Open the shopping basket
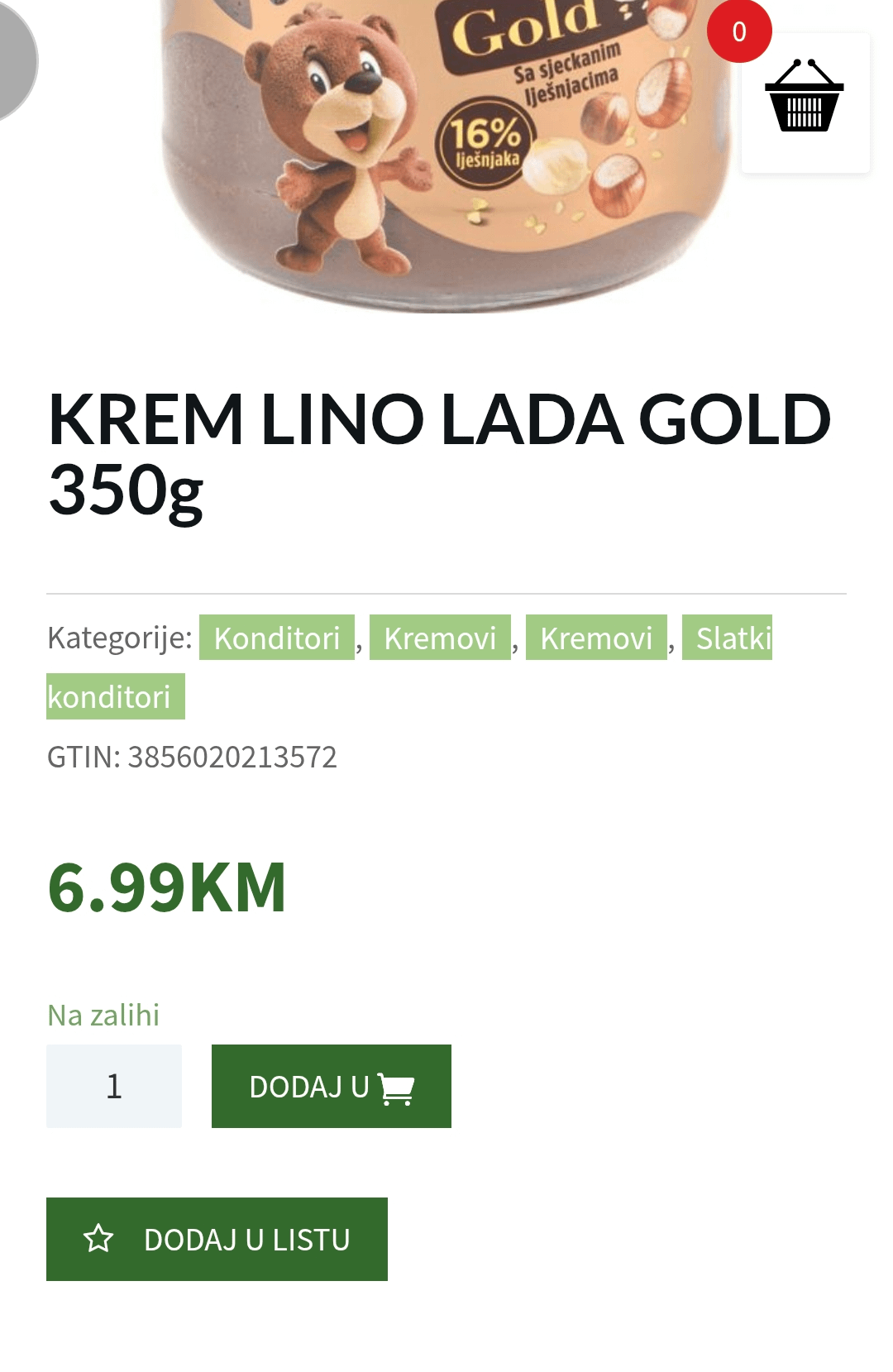Viewport: 893px width, 1372px height. click(804, 99)
